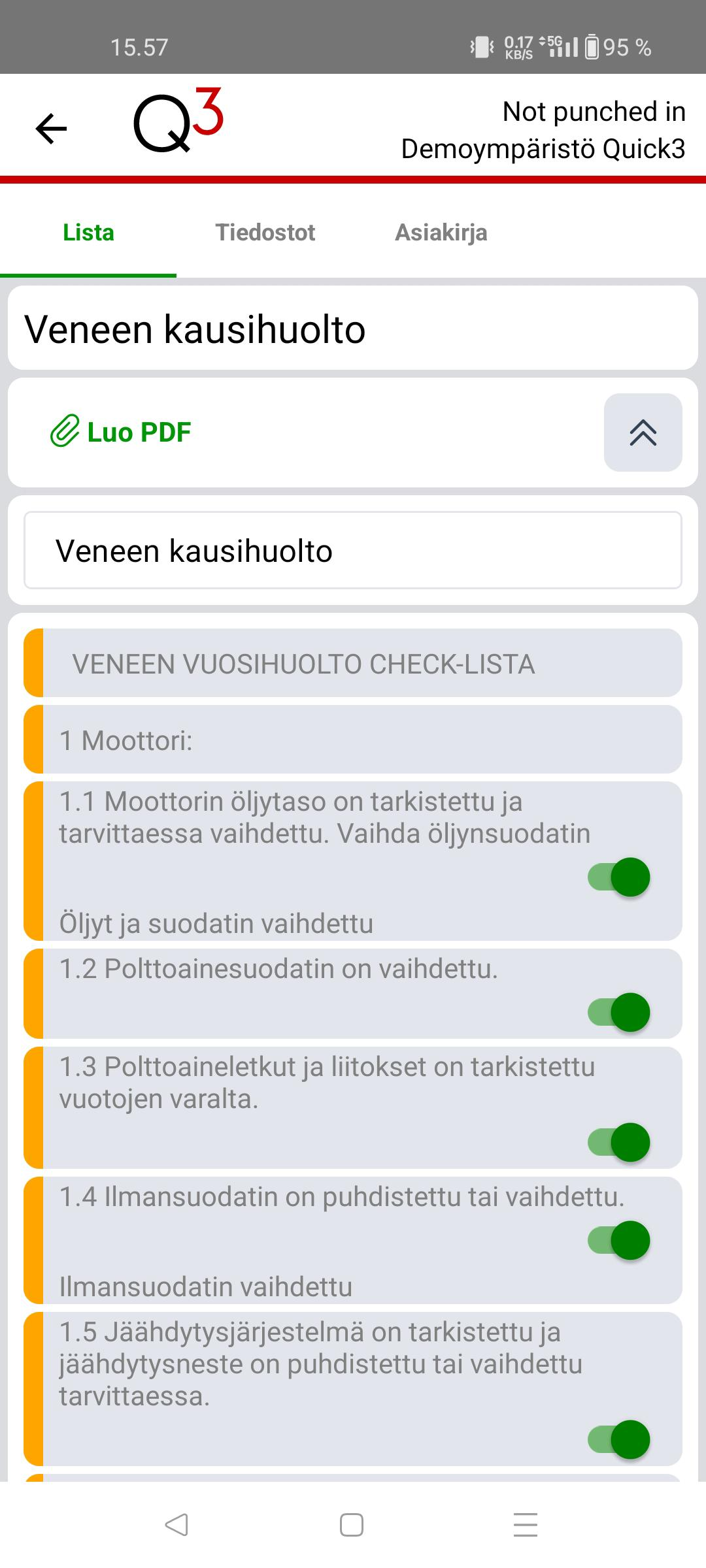The width and height of the screenshot is (706, 1568).
Task: Switch to the Tiedostot tab
Action: pyautogui.click(x=265, y=233)
